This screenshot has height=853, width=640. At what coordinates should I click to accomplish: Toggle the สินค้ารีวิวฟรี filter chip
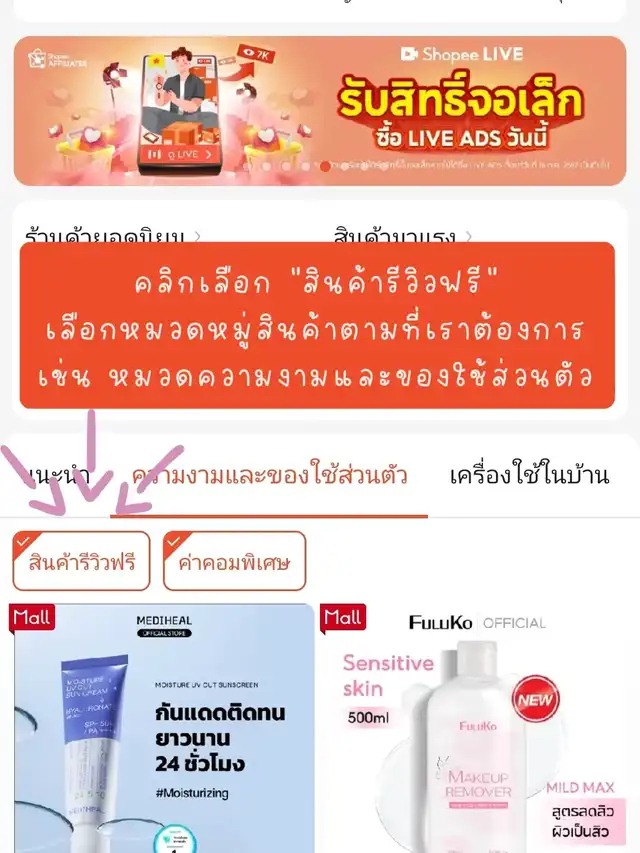[x=81, y=562]
